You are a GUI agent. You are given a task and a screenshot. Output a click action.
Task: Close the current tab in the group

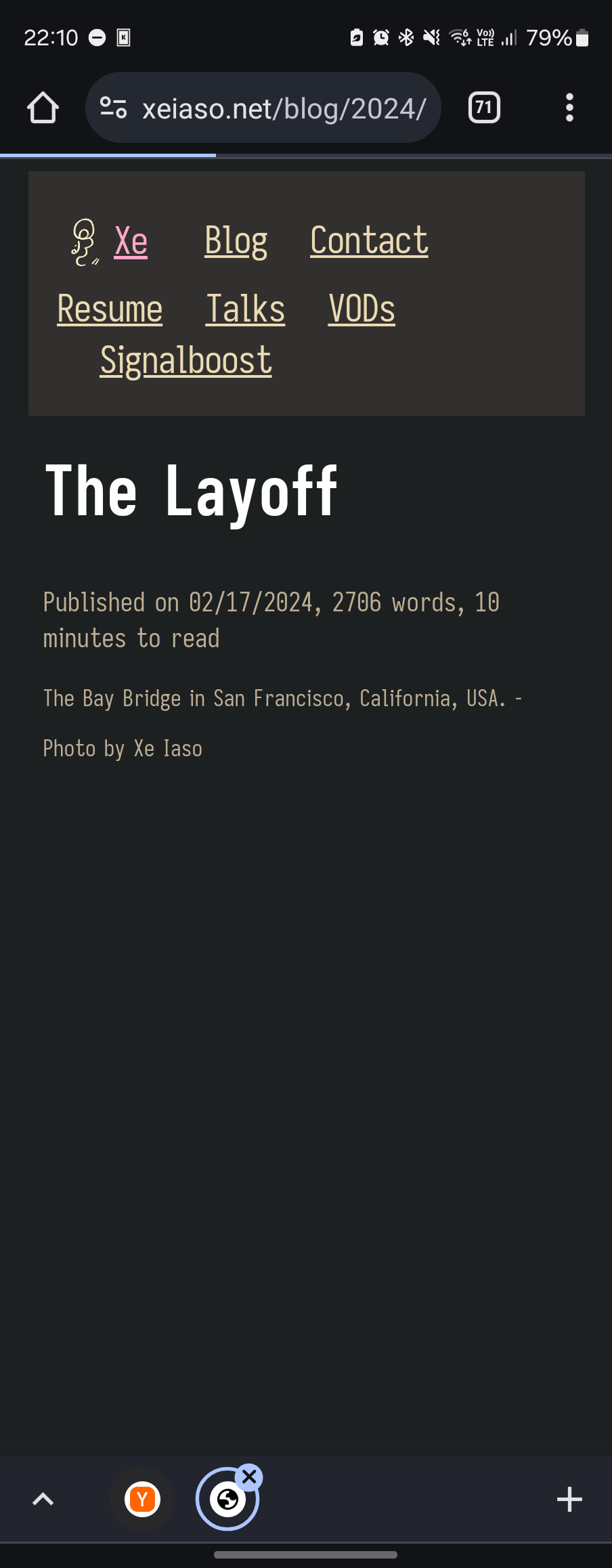click(249, 1477)
